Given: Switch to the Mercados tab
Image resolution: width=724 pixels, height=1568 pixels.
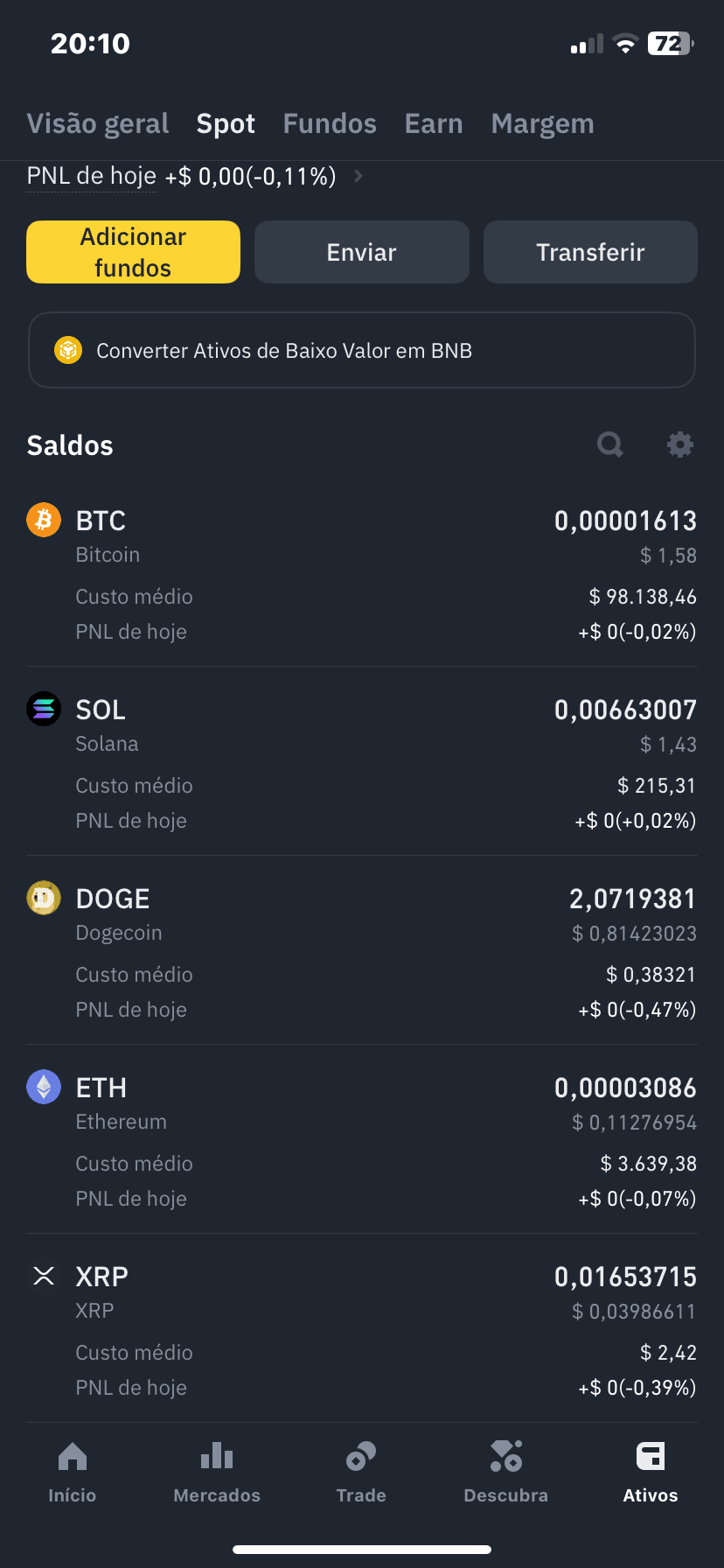Looking at the screenshot, I should [217, 1472].
